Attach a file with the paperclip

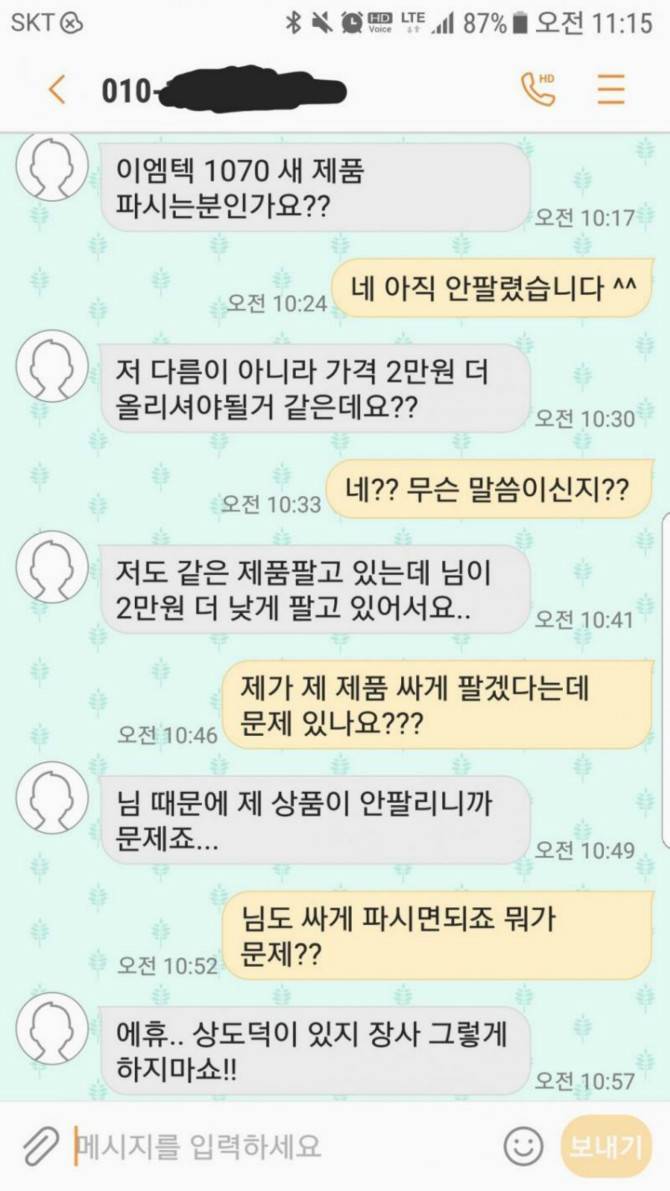click(41, 1145)
